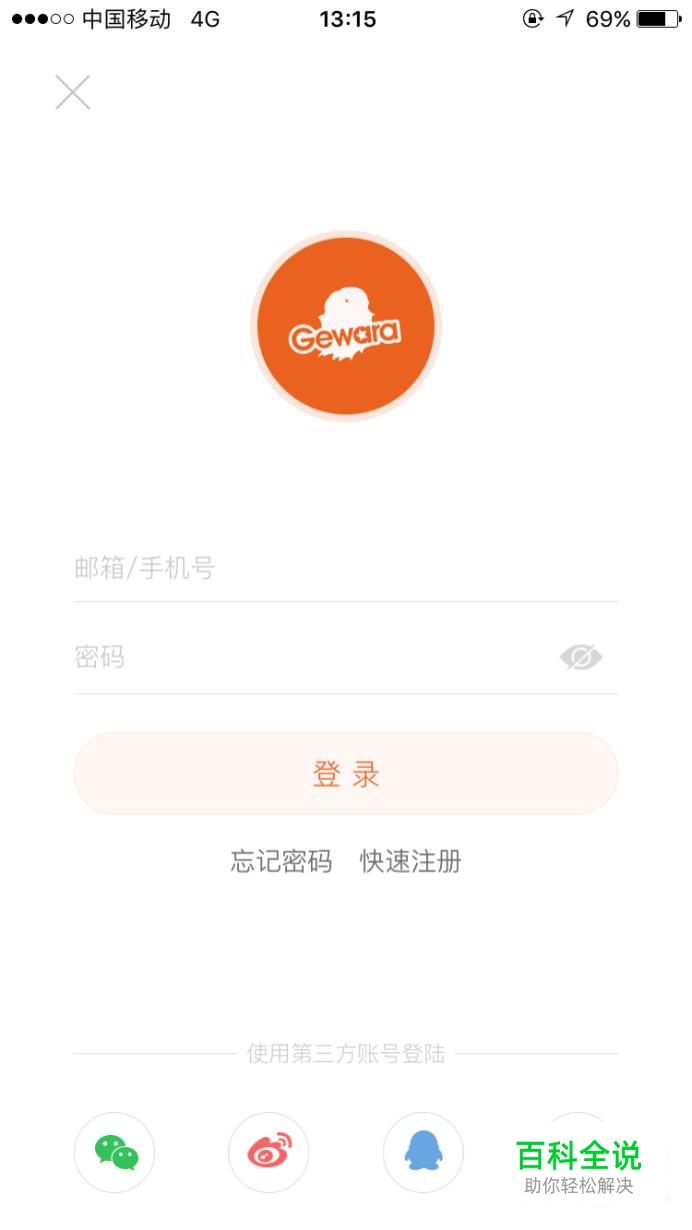Log in with WeChat

pos(115,1153)
